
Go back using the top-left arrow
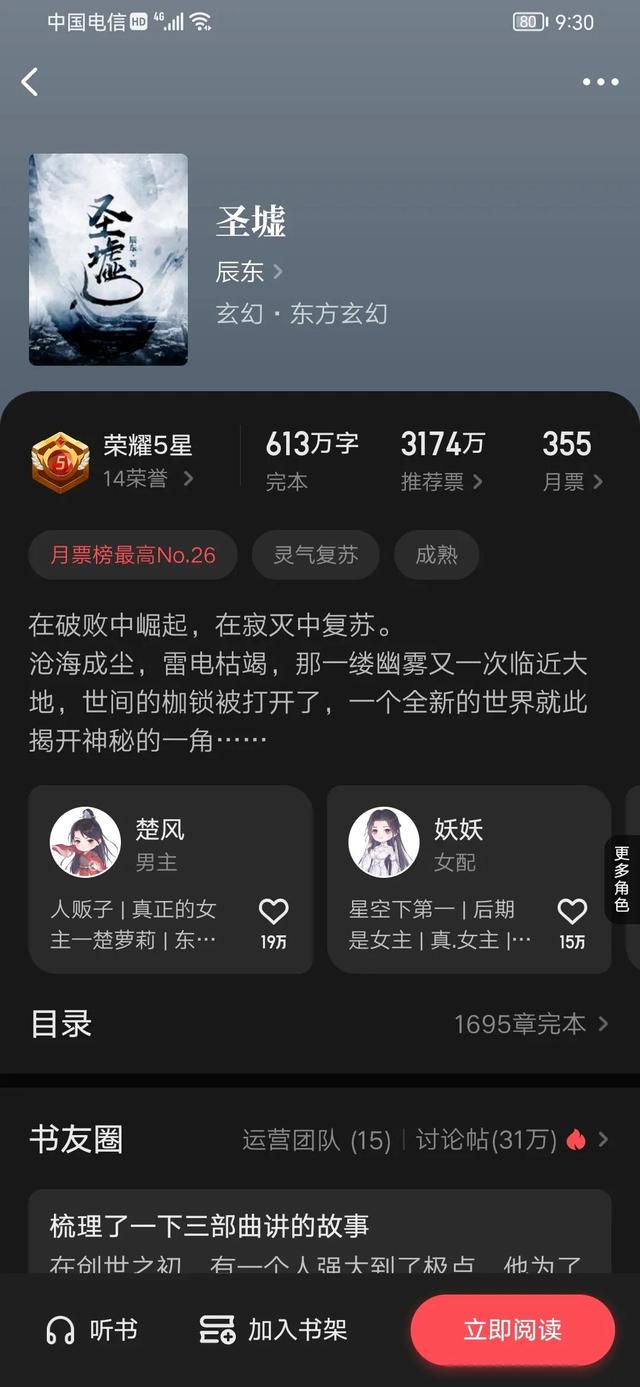click(x=30, y=82)
